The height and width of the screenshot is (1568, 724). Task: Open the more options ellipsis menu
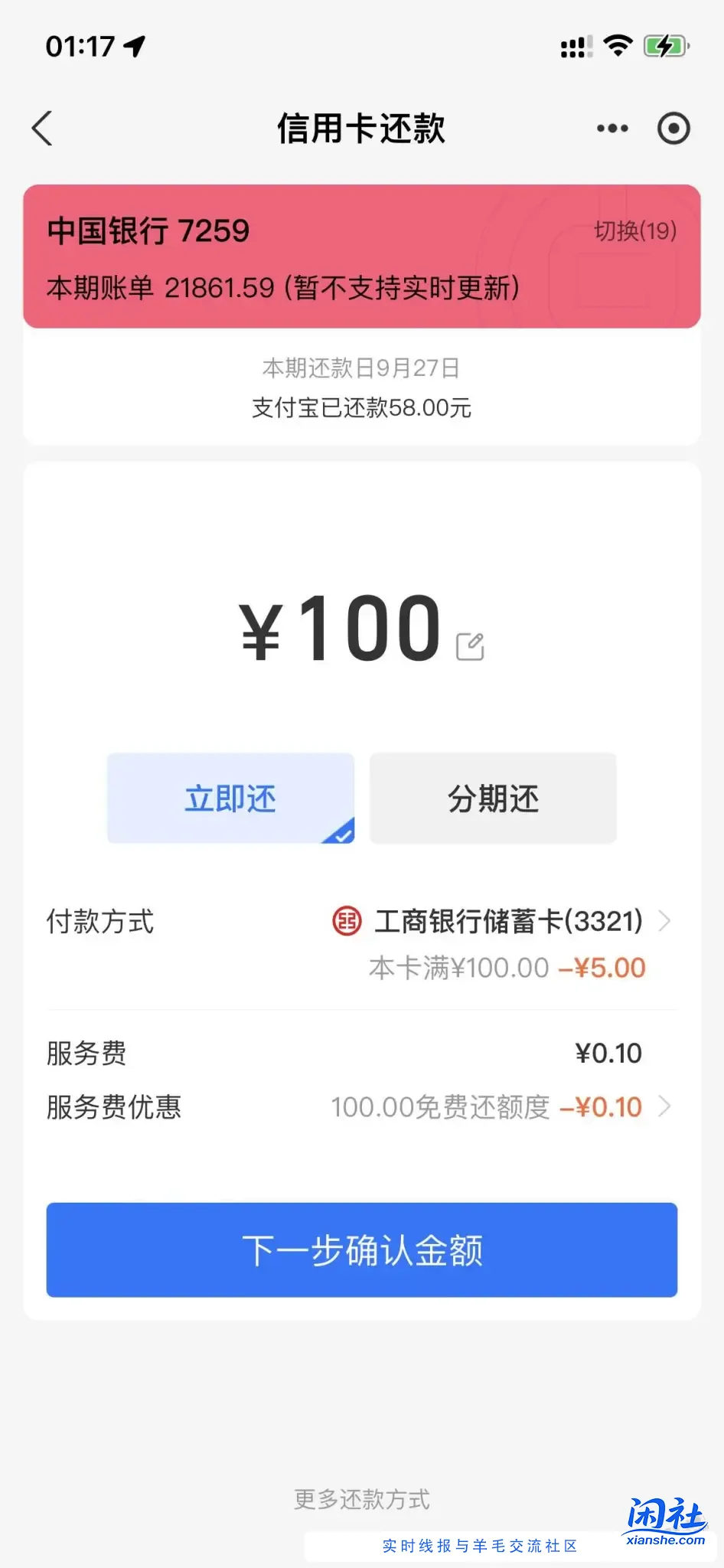pos(611,129)
